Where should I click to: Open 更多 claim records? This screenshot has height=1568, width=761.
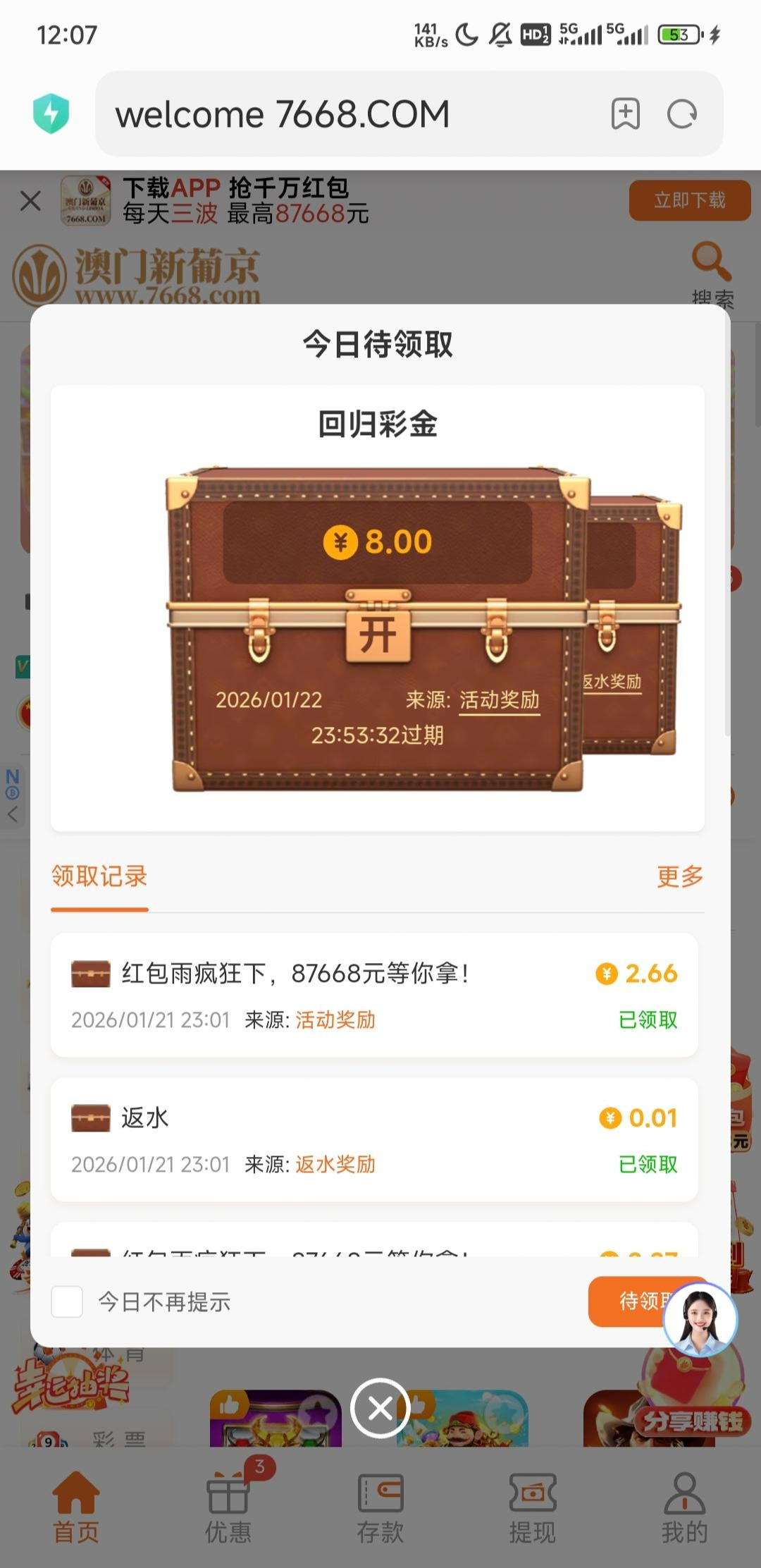tap(679, 876)
